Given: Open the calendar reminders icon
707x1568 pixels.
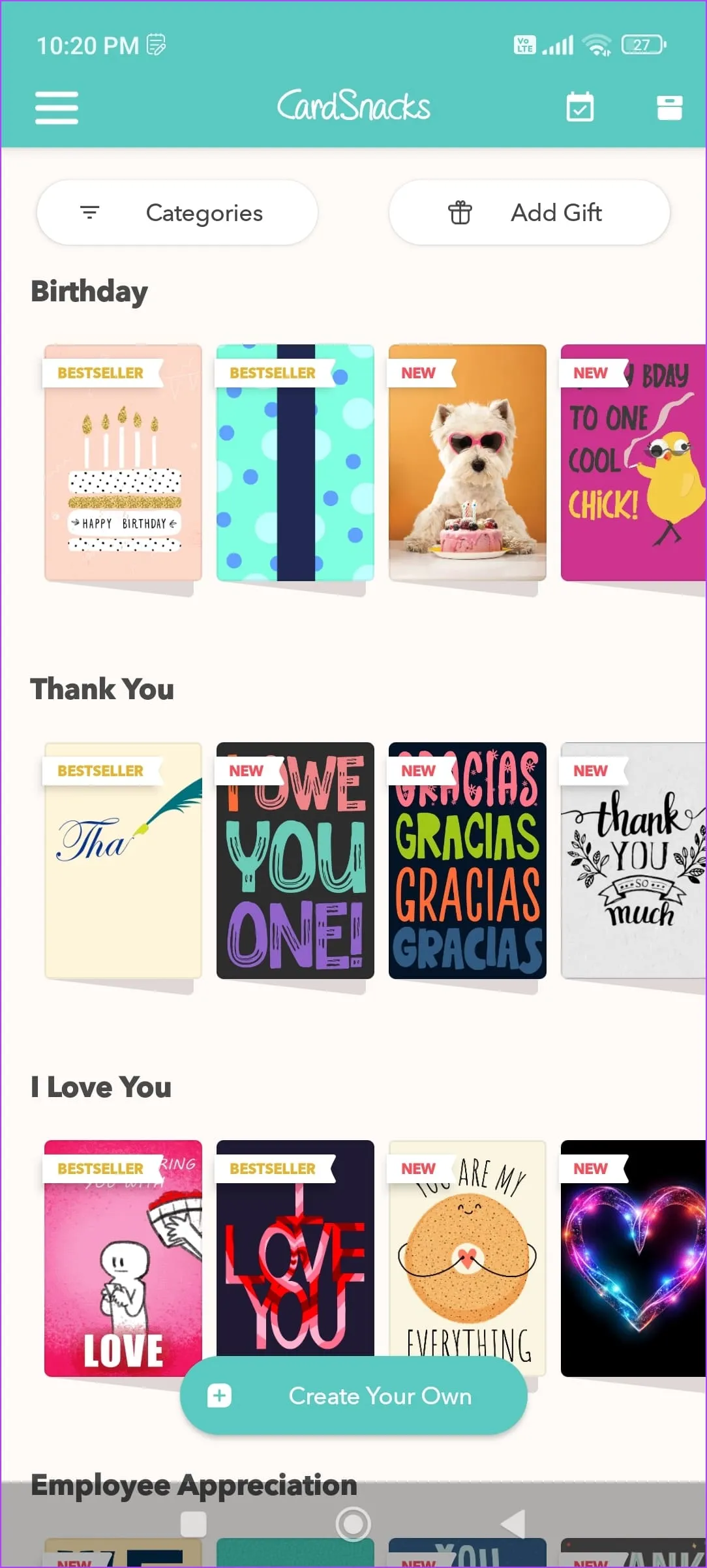Looking at the screenshot, I should [x=580, y=108].
